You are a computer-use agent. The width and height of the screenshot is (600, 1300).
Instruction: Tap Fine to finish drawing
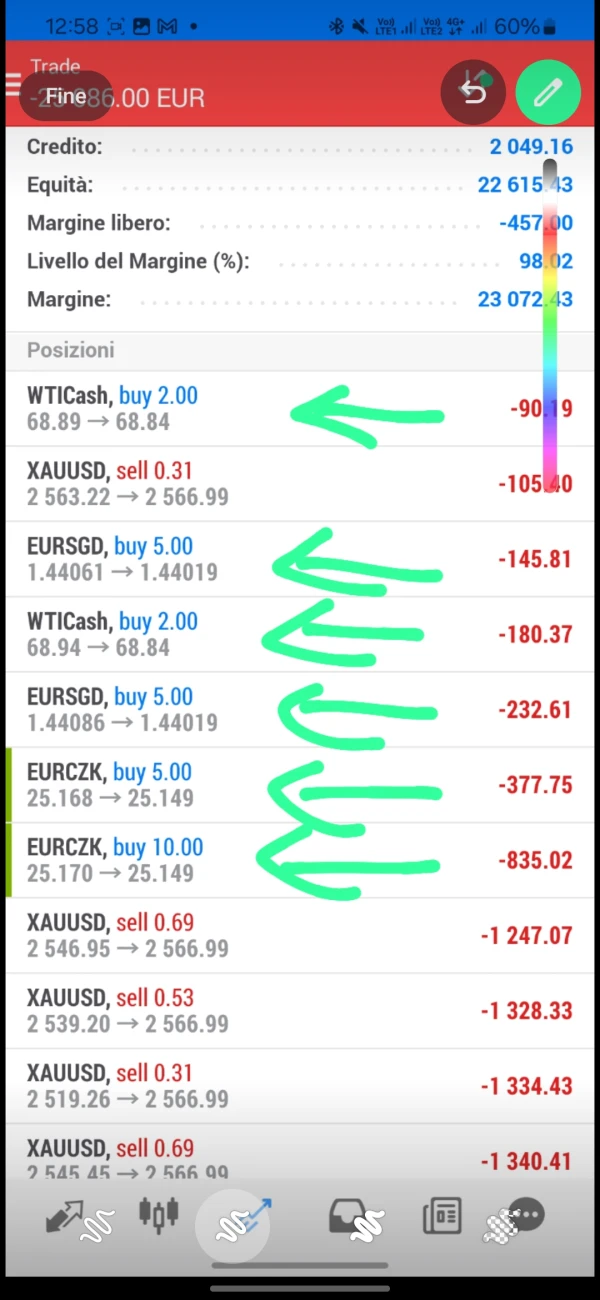(x=66, y=96)
